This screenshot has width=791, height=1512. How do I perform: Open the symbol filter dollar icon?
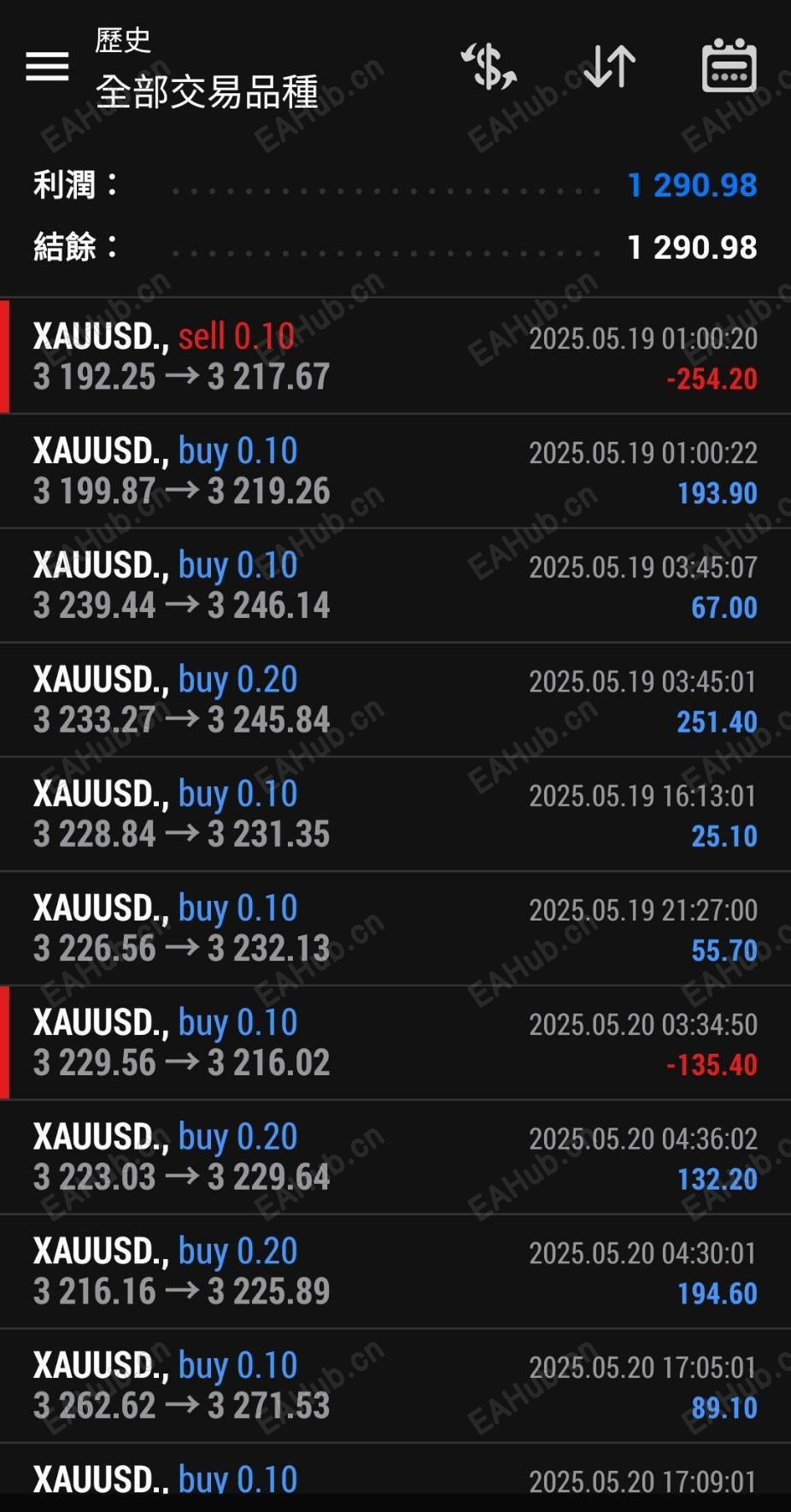489,66
